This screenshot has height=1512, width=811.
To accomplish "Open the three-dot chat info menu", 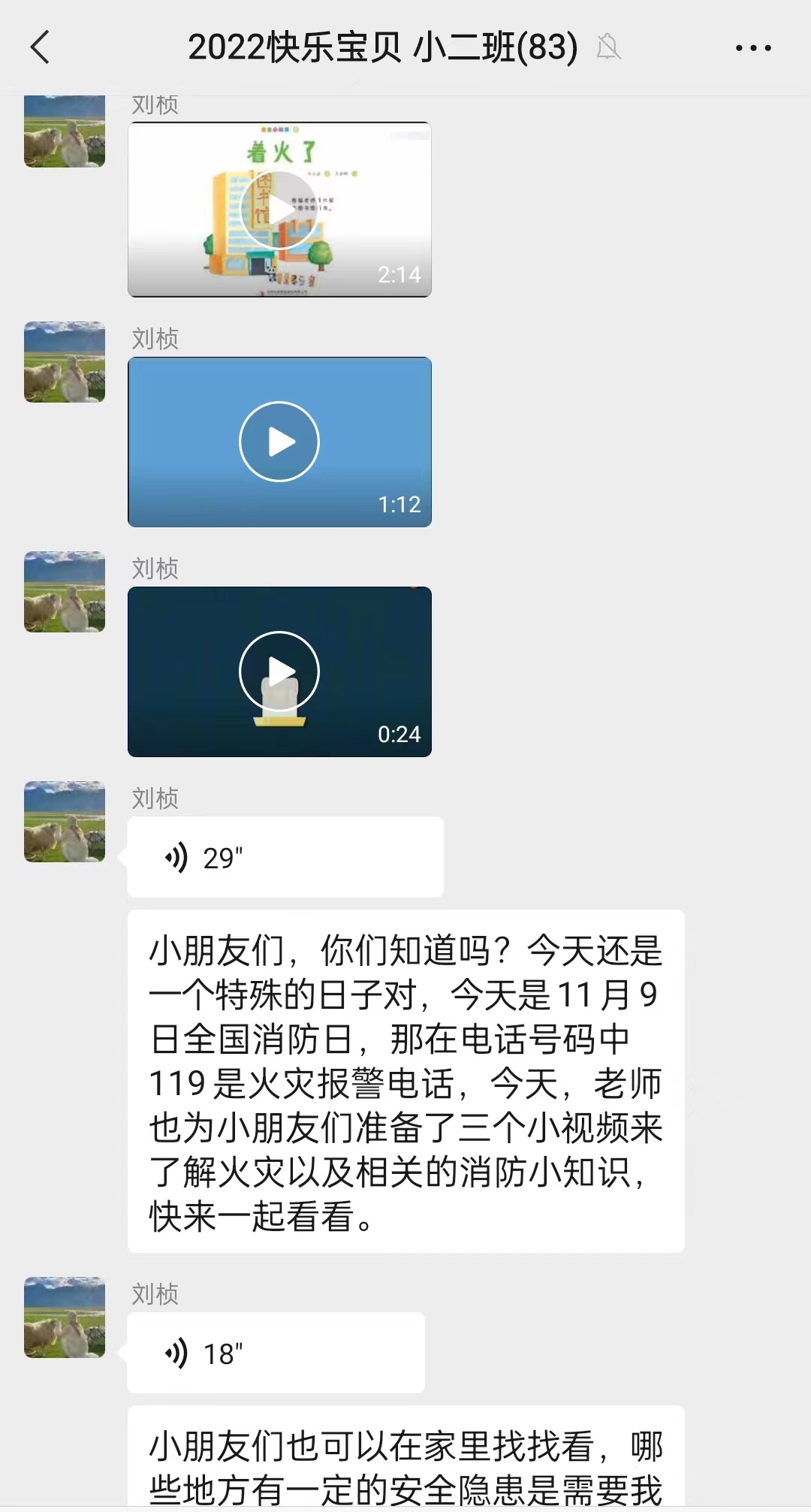I will point(753,48).
